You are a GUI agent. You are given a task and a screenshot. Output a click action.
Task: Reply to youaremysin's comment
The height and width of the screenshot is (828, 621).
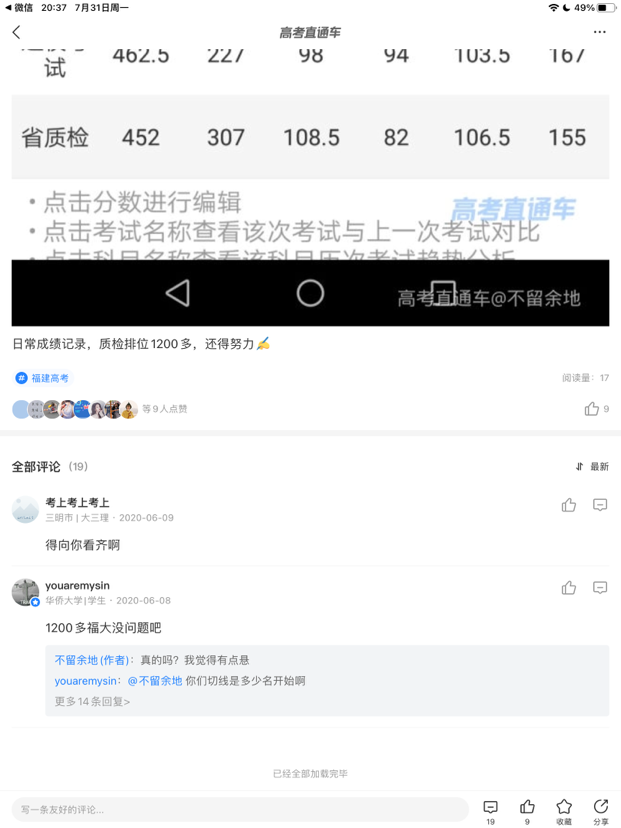(x=600, y=588)
